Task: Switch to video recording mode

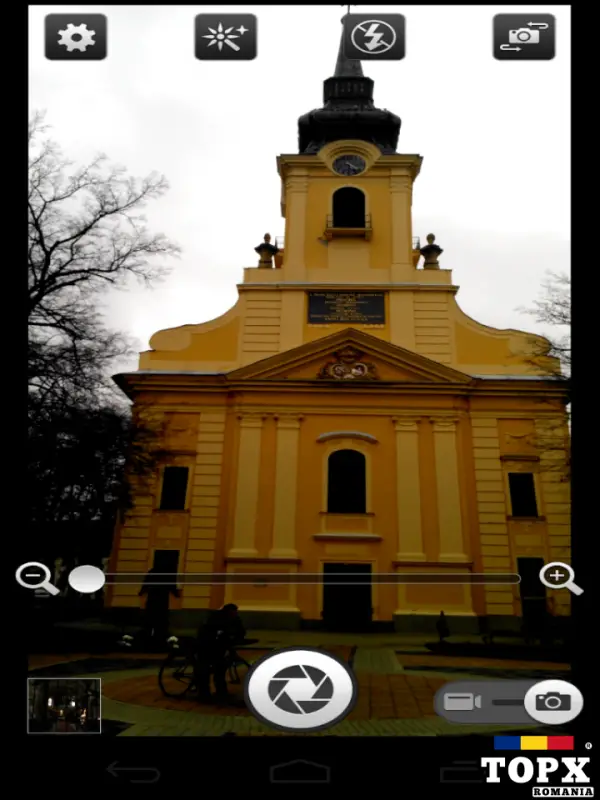Action: pyautogui.click(x=462, y=701)
